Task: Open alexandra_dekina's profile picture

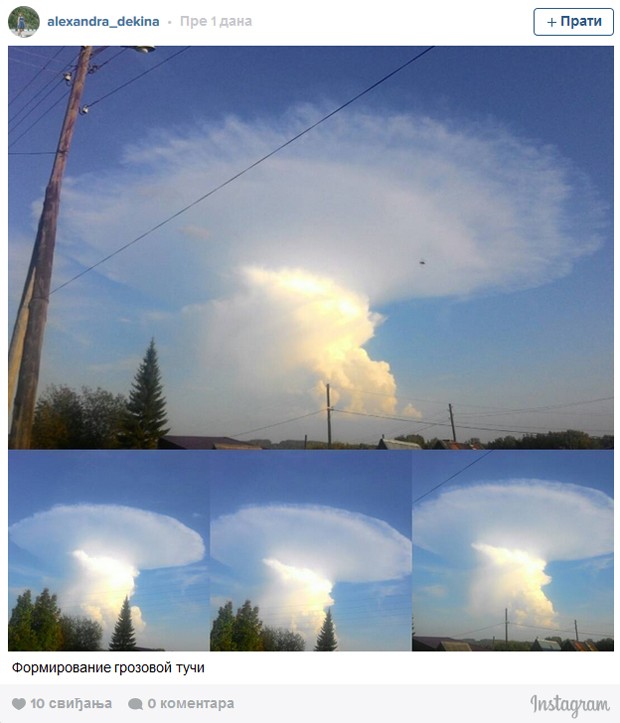Action: coord(23,21)
